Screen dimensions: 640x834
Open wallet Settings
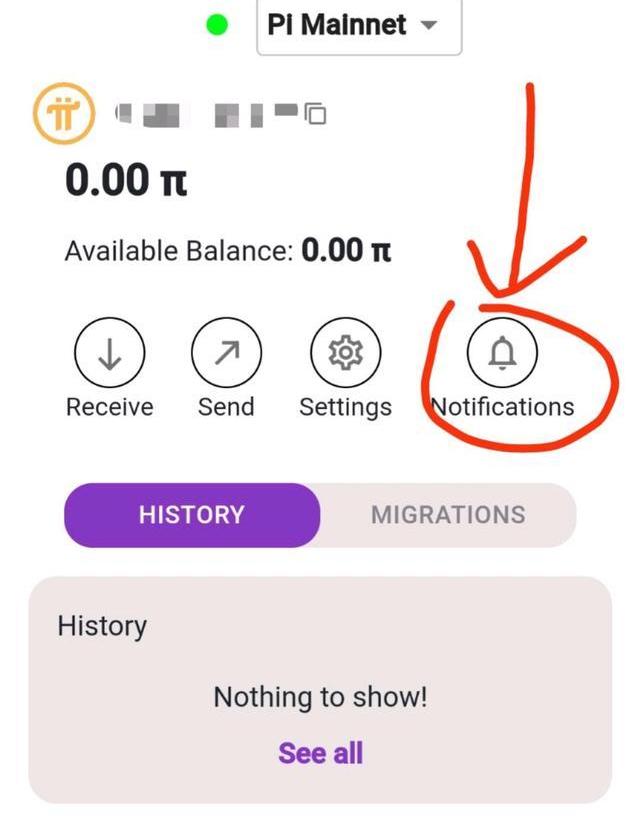click(345, 353)
